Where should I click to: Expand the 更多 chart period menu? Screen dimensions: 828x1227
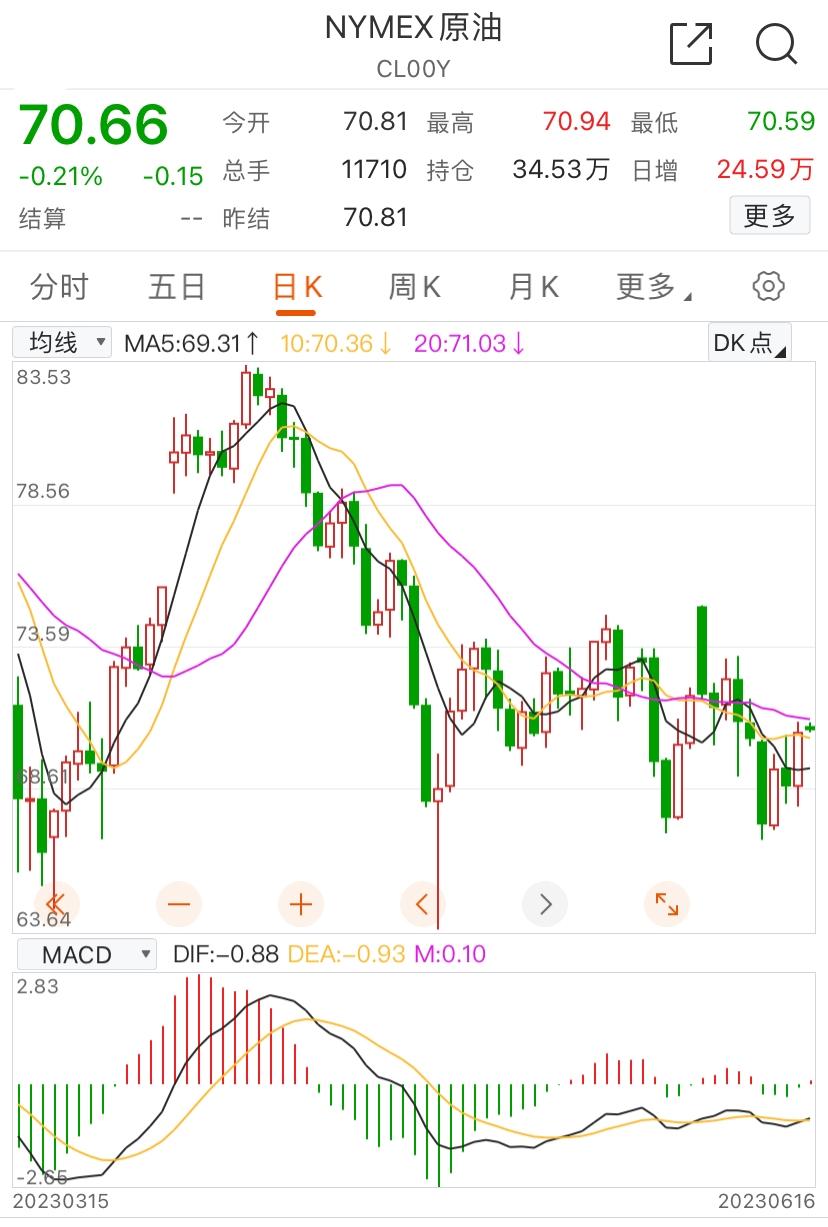pos(654,288)
